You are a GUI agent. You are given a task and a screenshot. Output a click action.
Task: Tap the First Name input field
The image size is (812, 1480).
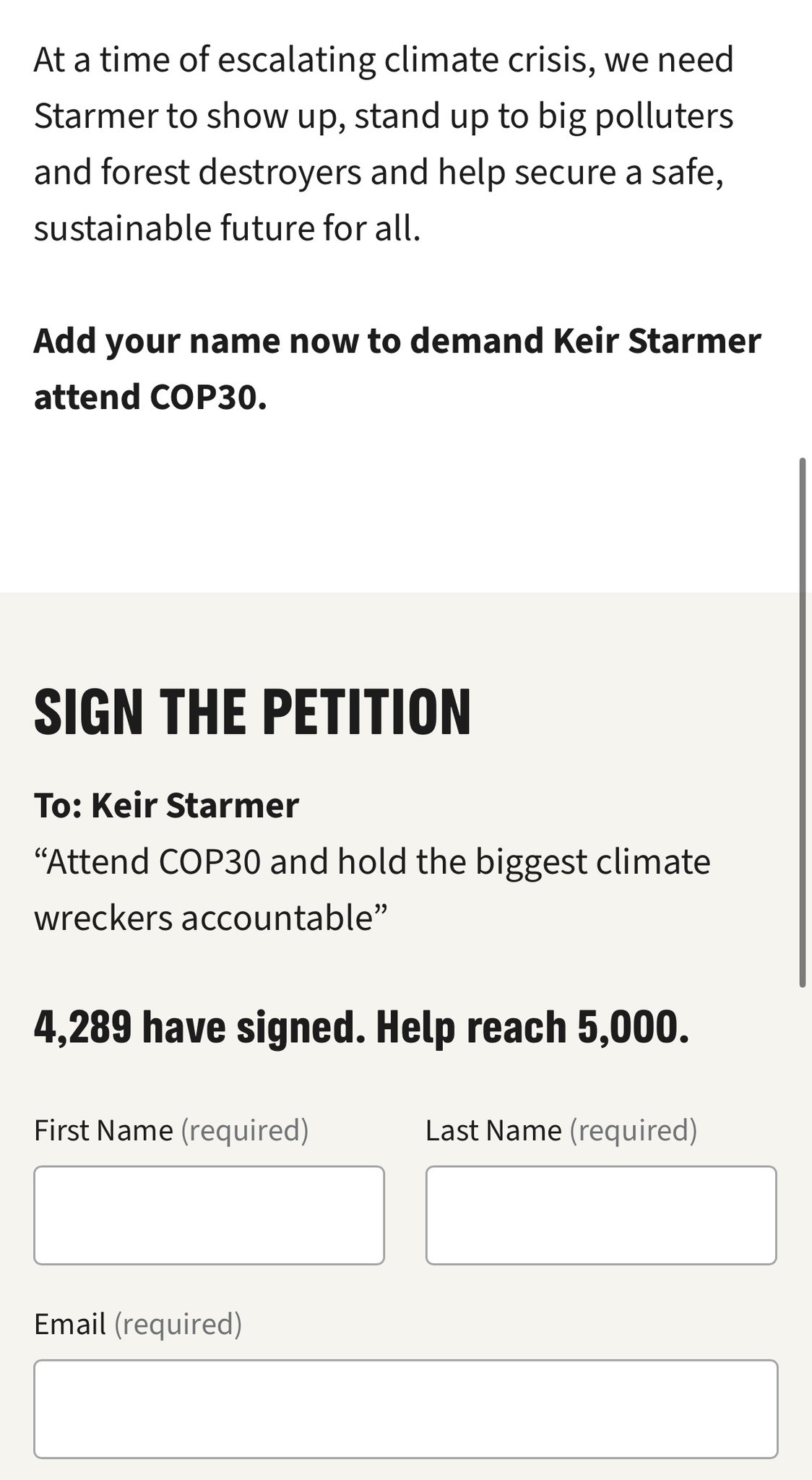click(x=209, y=1215)
